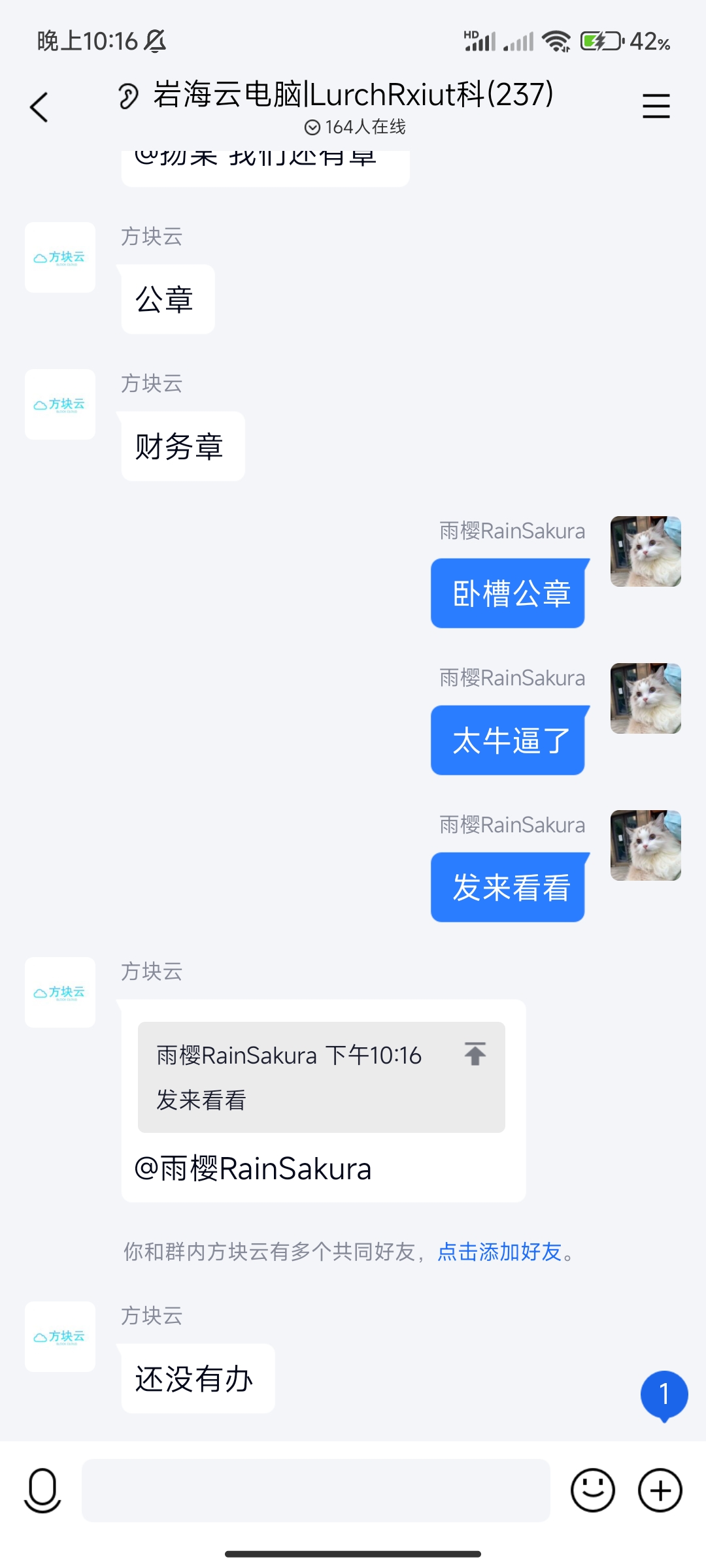Tap the voice input microphone
706x1568 pixels.
tap(42, 1490)
